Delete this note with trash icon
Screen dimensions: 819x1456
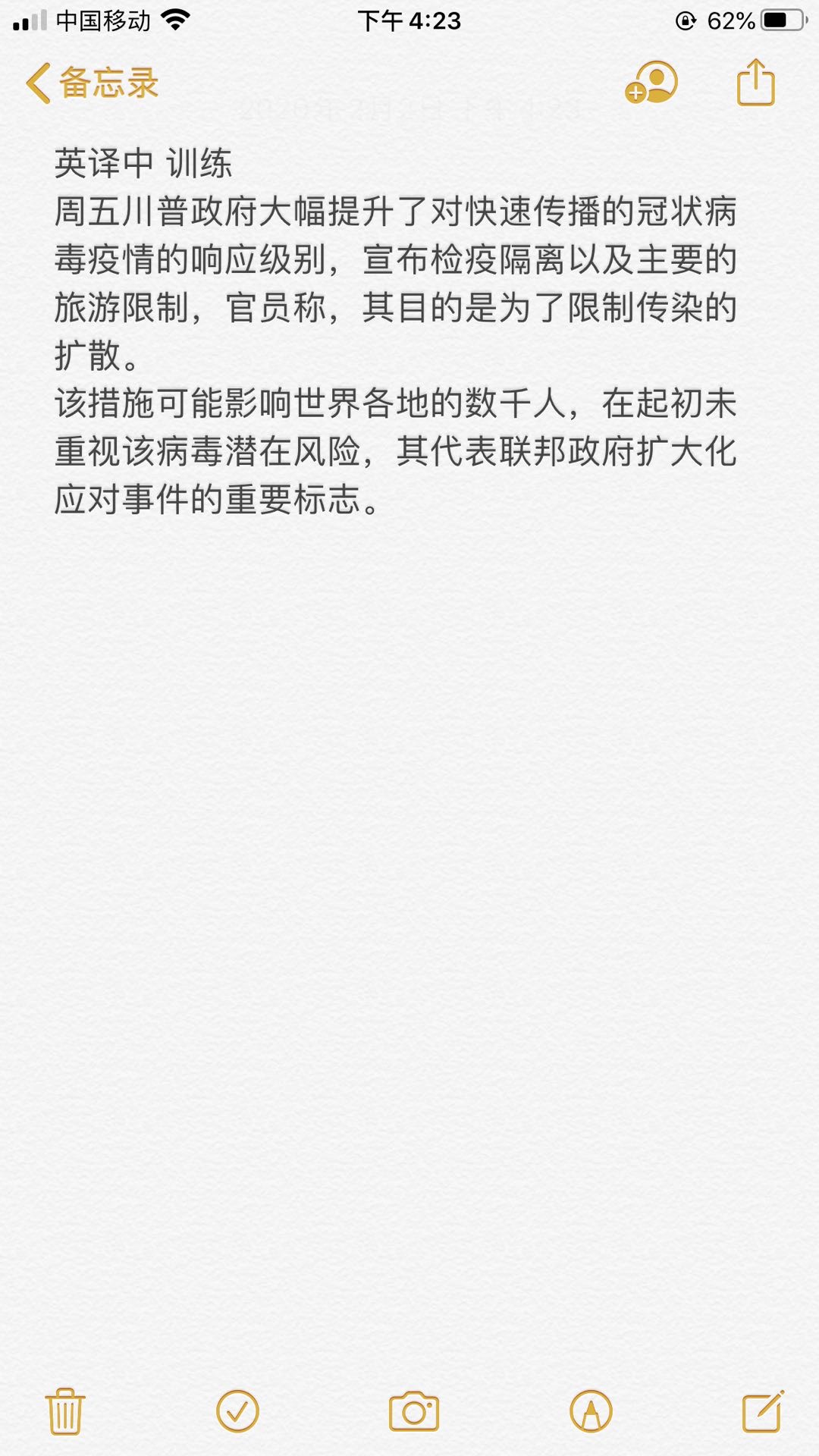pyautogui.click(x=65, y=1411)
